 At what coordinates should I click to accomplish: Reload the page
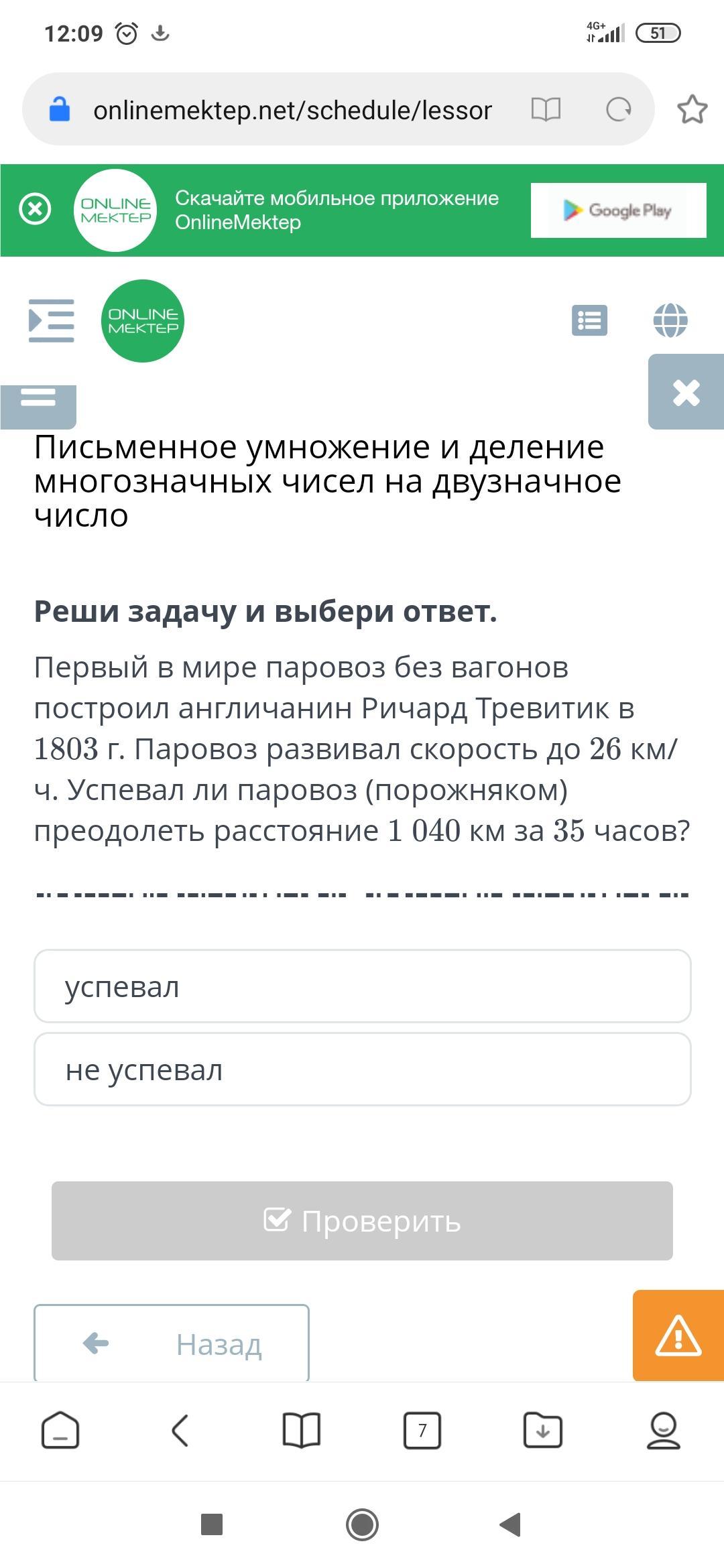pos(618,109)
